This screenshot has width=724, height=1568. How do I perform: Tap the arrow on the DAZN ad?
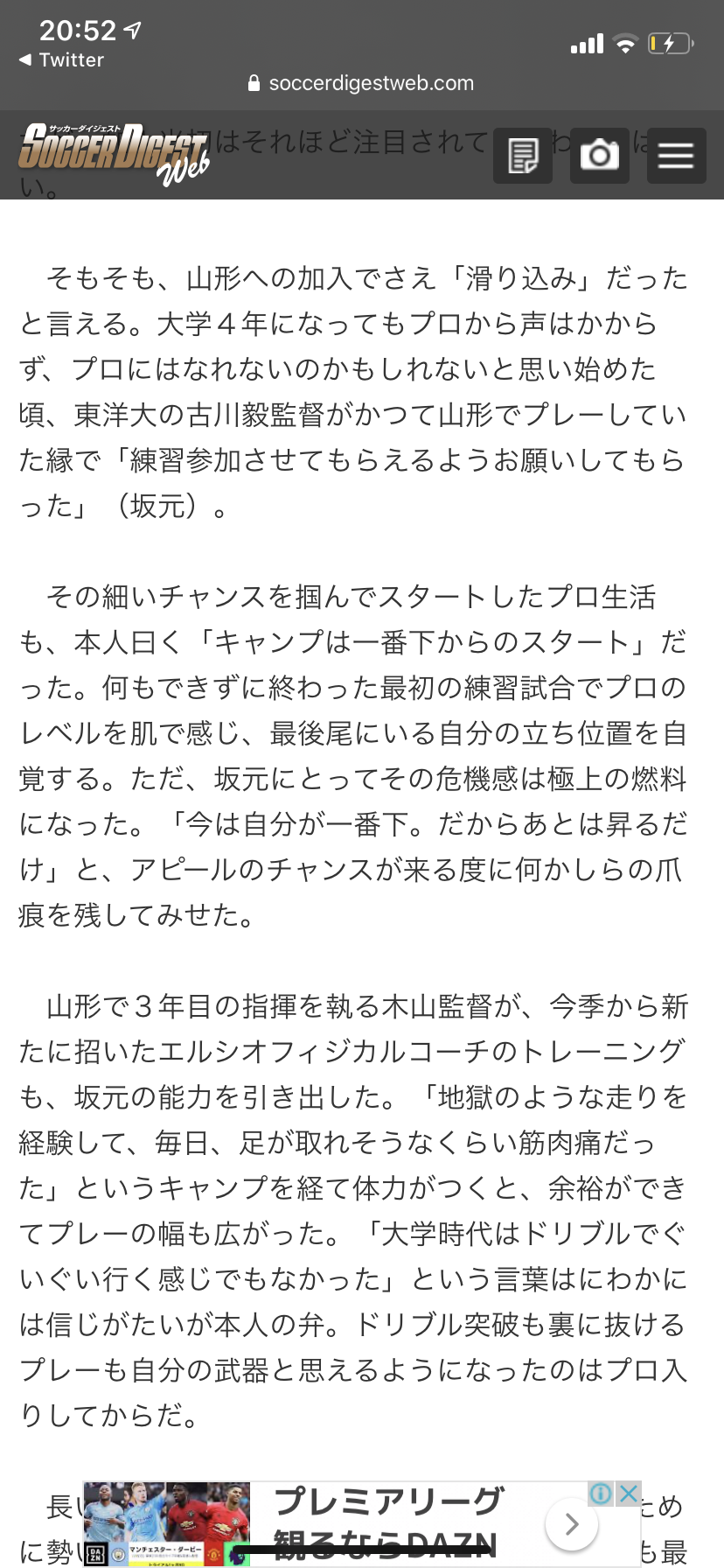coord(572,1524)
